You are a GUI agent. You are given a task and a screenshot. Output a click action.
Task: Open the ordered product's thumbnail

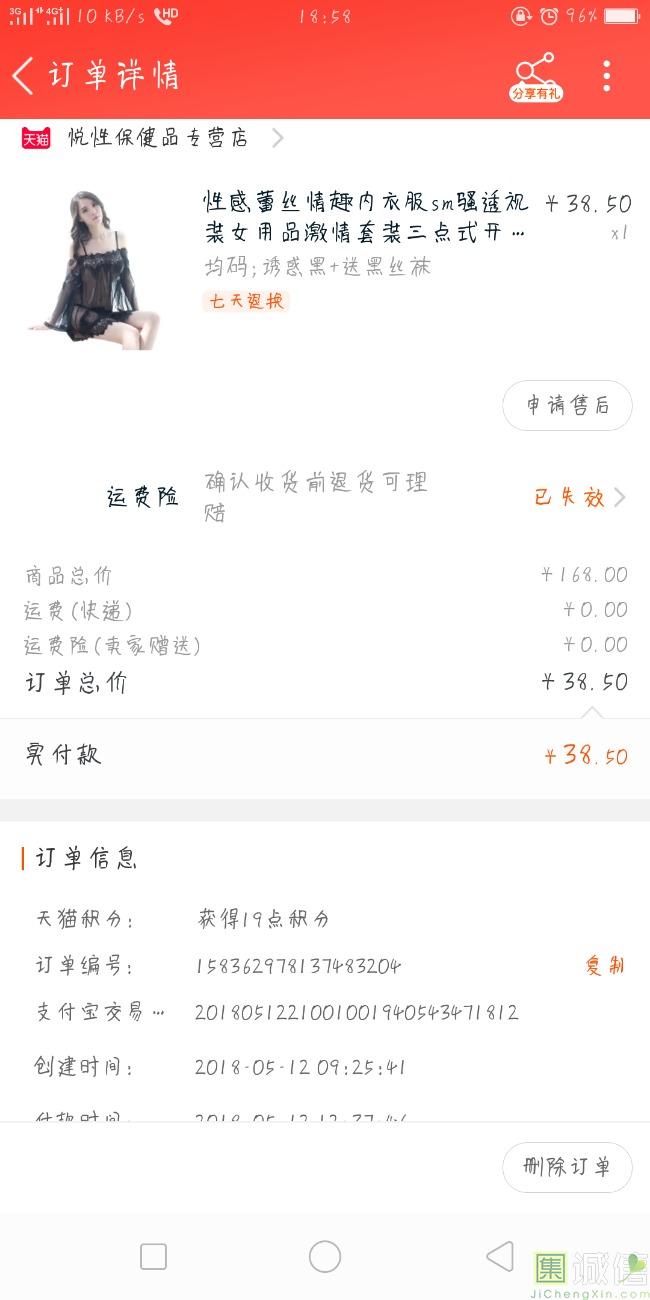94,268
